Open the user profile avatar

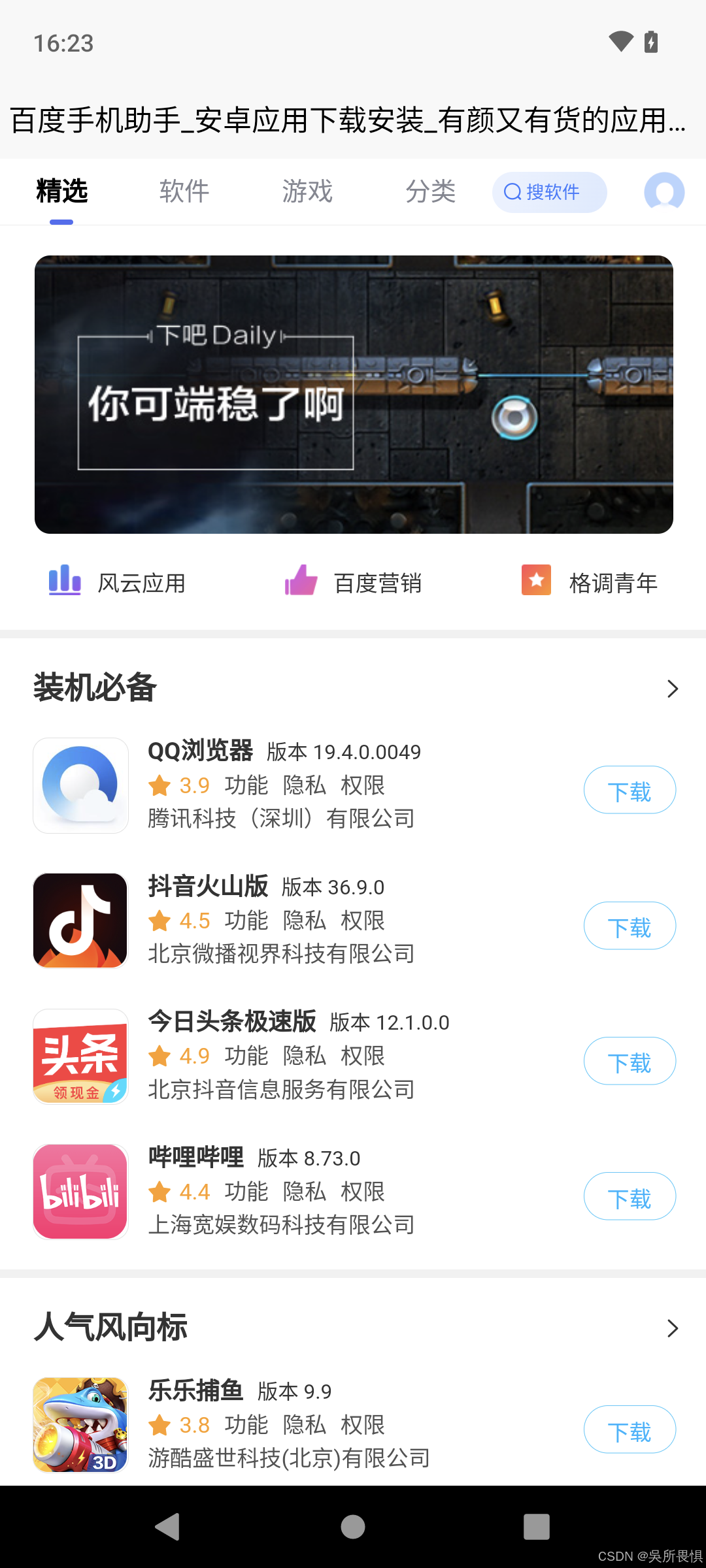664,192
